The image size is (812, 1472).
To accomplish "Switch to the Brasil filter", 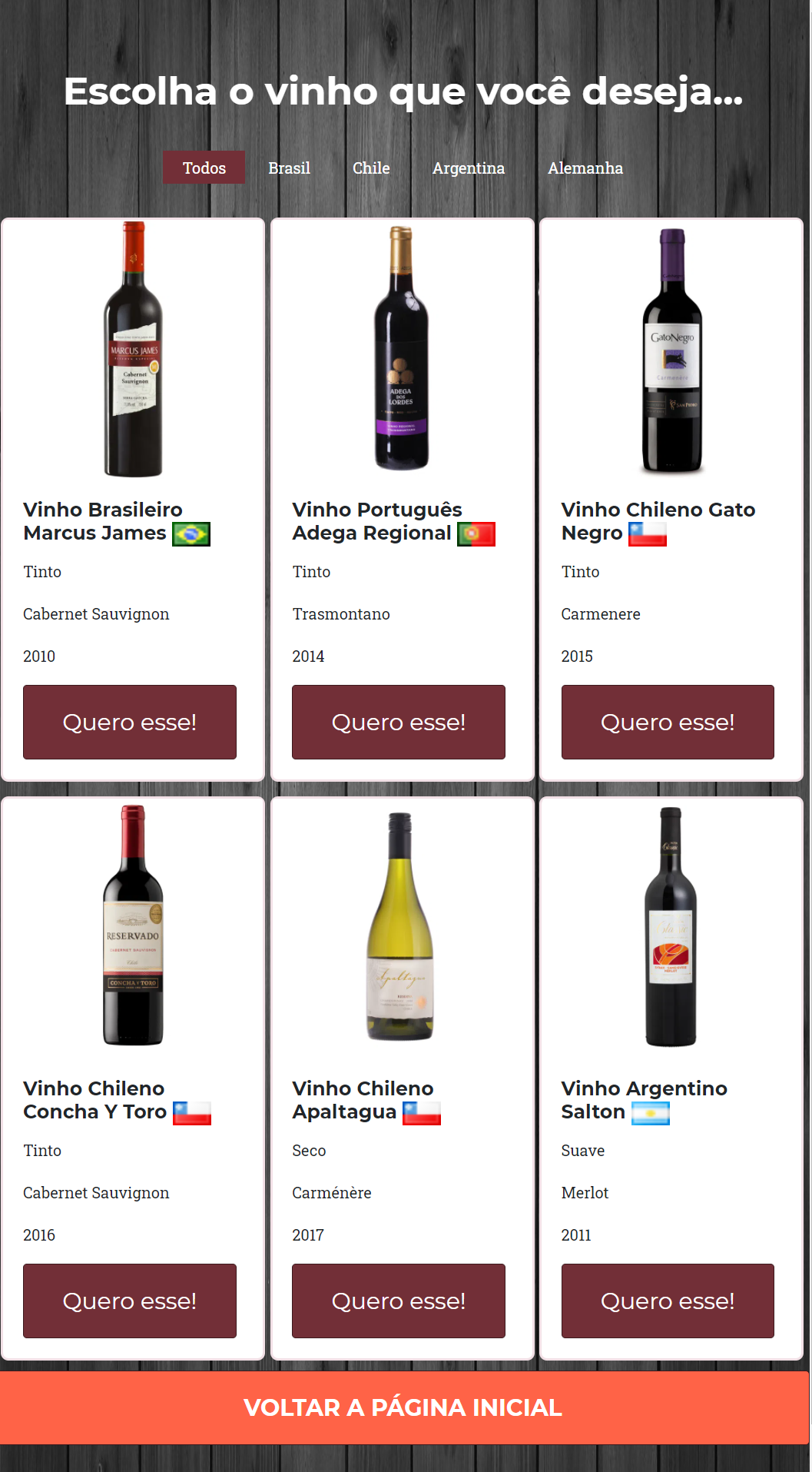I will tap(290, 168).
